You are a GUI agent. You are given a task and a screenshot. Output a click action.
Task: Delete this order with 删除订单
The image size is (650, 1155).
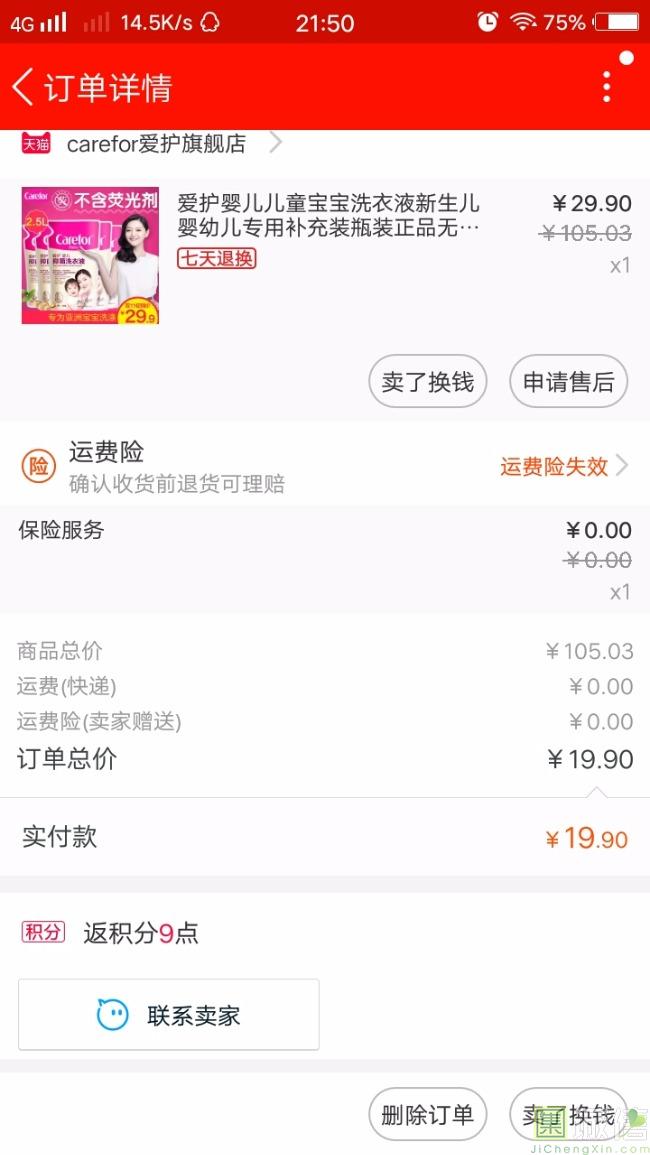pos(427,1115)
